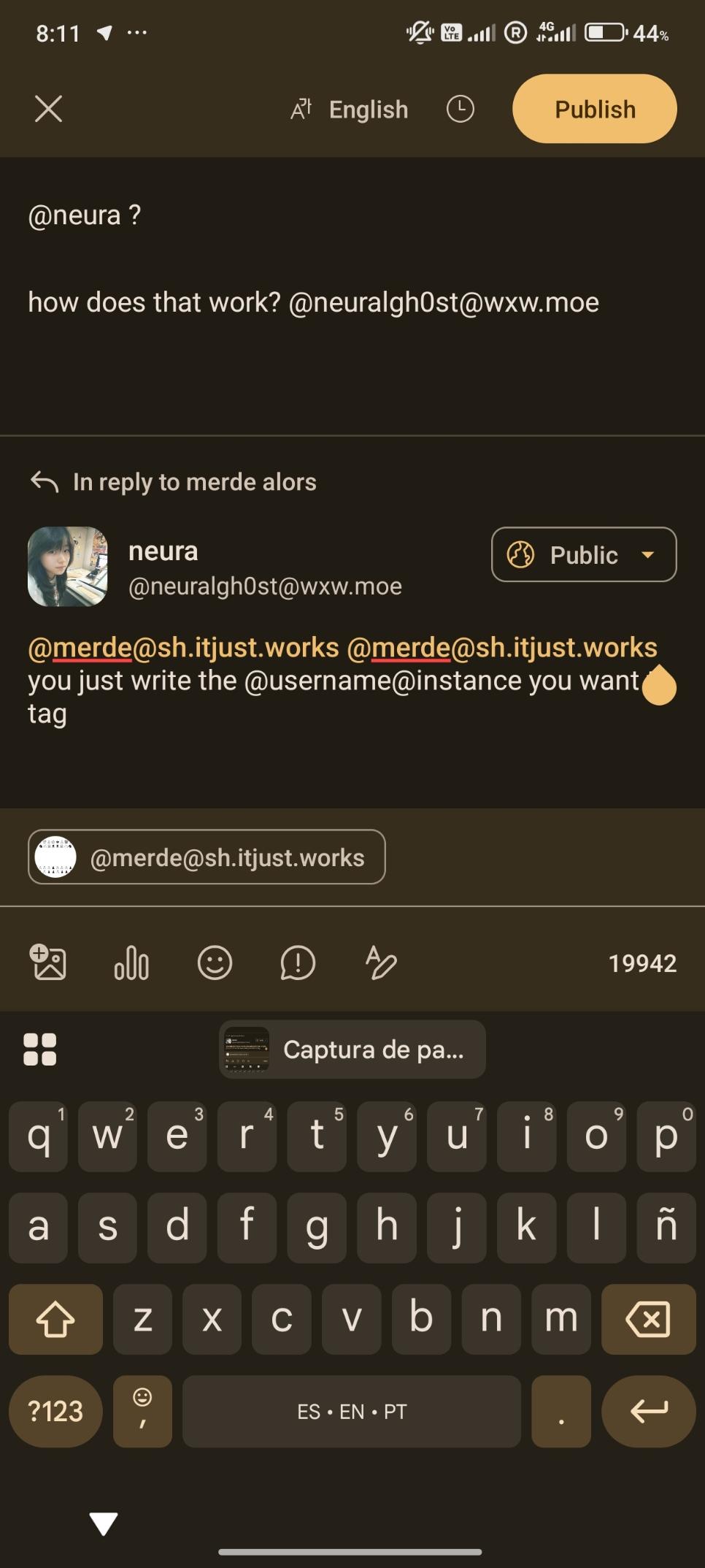
Task: Open the keyboard's four-square menu
Action: (39, 1049)
